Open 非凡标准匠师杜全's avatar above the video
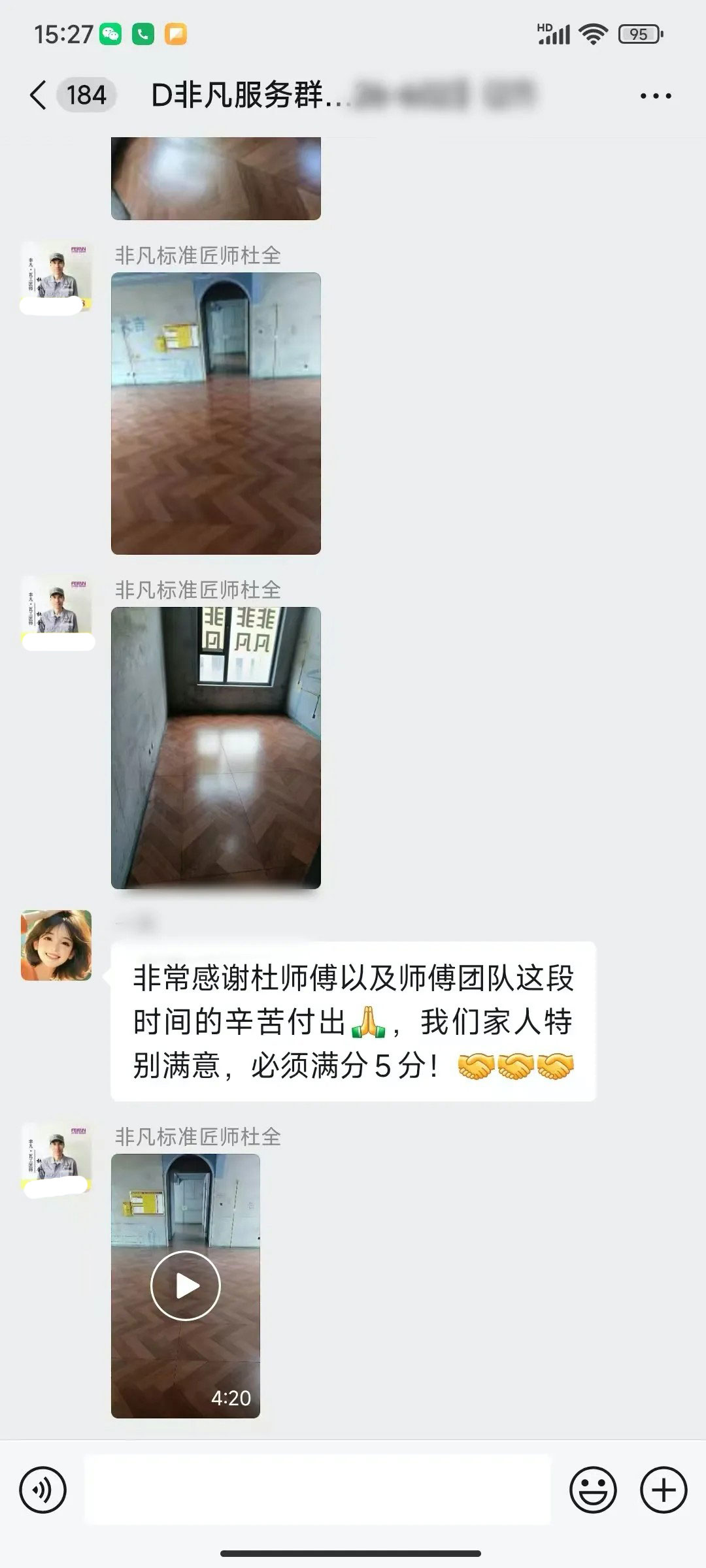Image resolution: width=706 pixels, height=1568 pixels. tap(56, 1158)
